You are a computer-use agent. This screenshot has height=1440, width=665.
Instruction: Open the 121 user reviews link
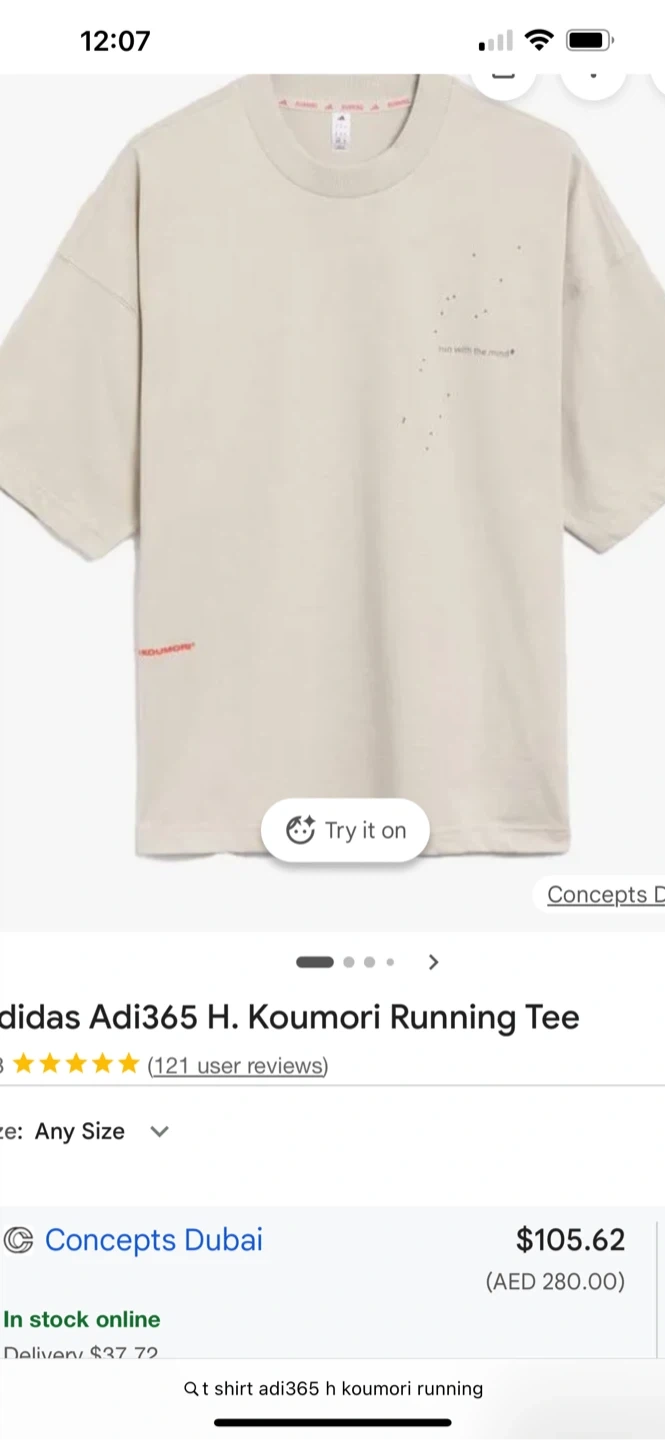(x=237, y=1066)
